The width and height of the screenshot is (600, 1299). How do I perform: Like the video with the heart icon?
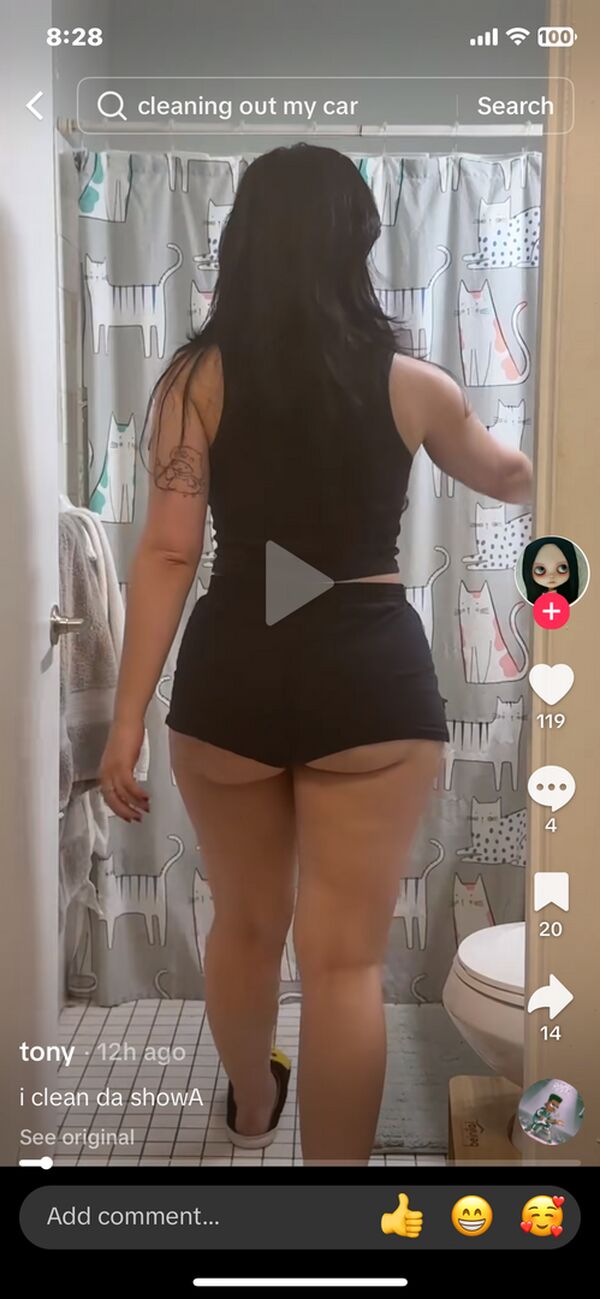click(551, 685)
